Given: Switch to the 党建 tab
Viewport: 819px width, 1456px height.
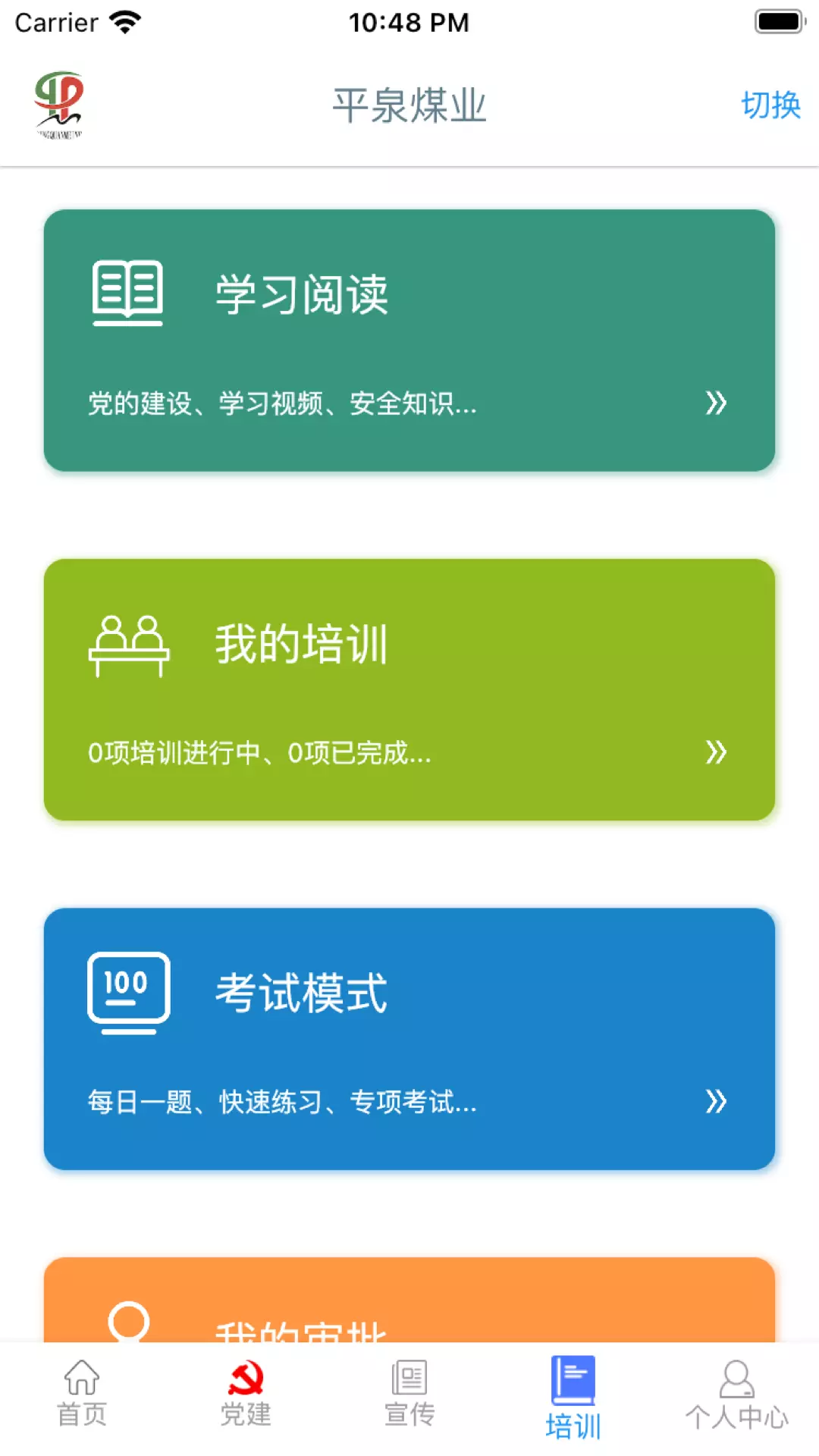Looking at the screenshot, I should (x=246, y=1394).
